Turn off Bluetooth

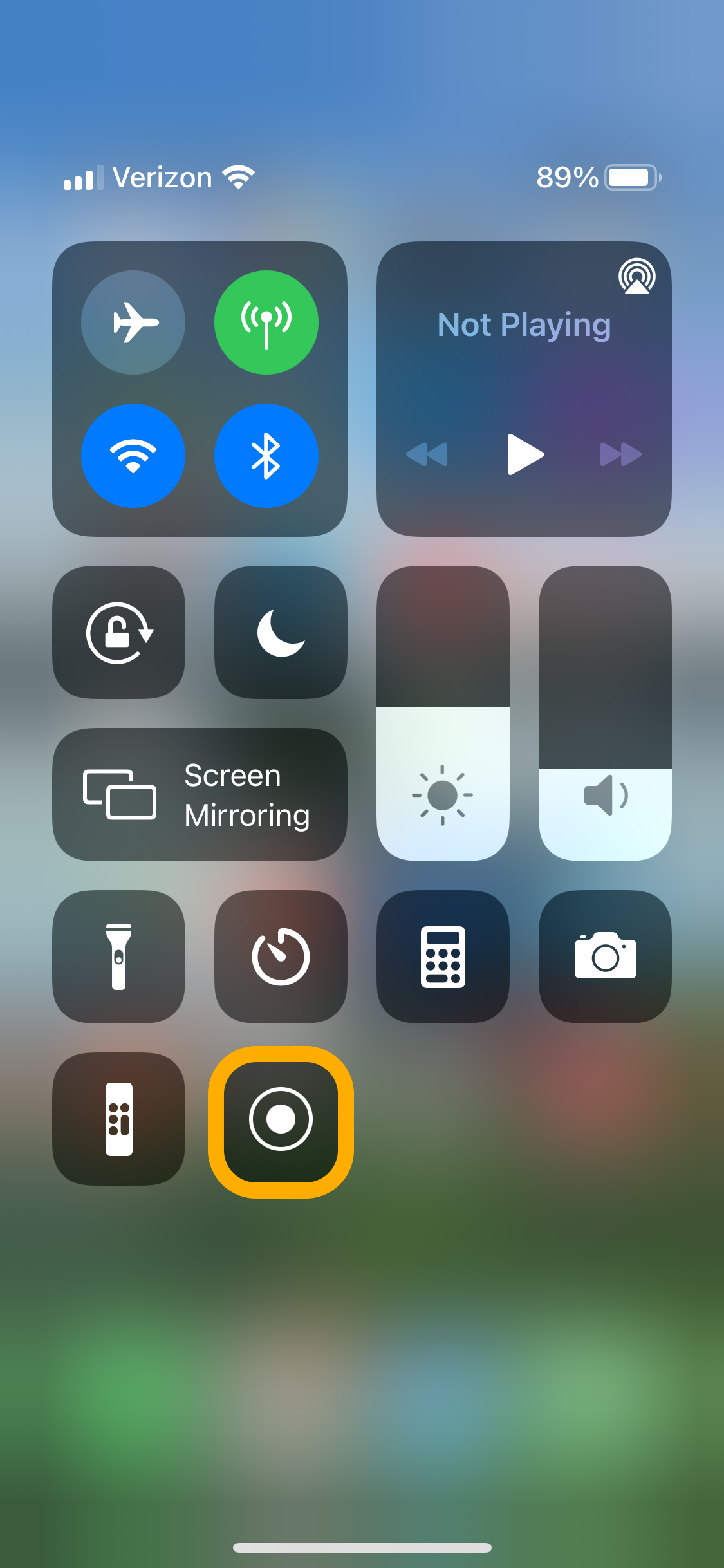[266, 455]
